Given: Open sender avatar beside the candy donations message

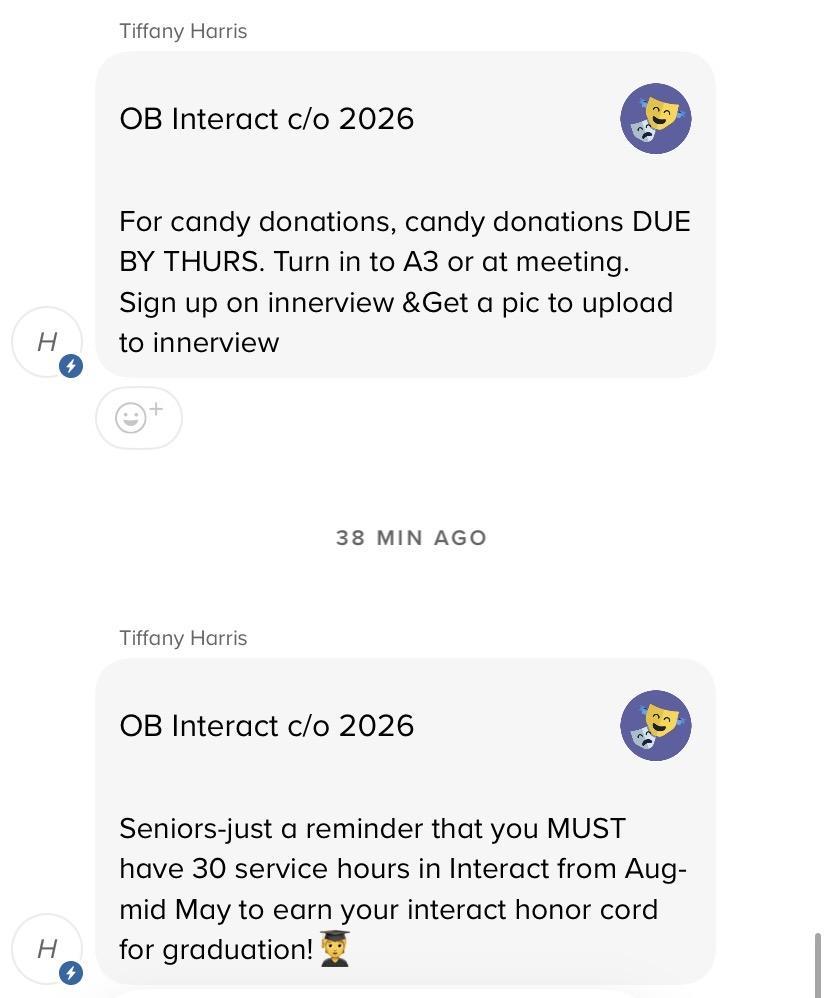Looking at the screenshot, I should pos(47,342).
